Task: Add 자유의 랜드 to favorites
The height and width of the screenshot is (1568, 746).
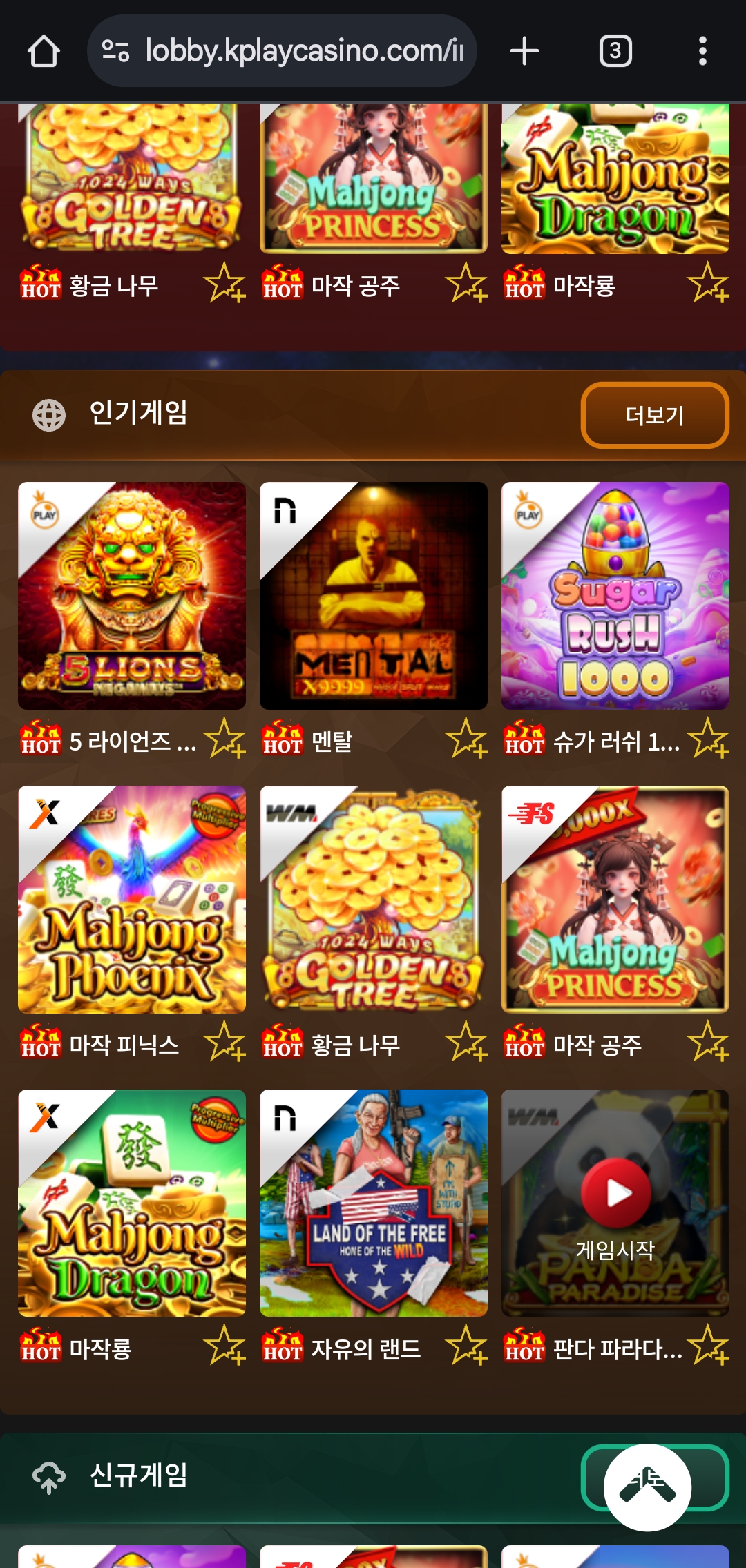Action: 466,1345
